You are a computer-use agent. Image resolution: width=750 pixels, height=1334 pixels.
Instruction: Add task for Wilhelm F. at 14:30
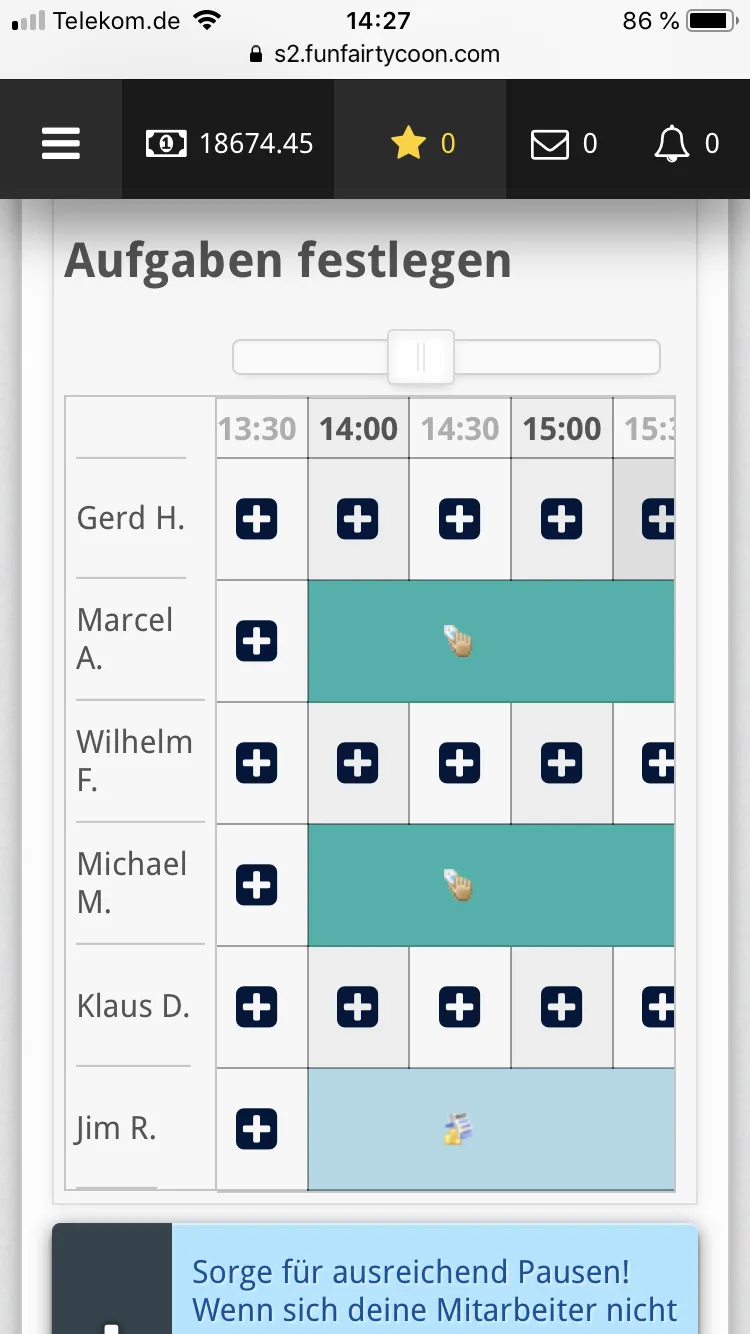point(460,764)
